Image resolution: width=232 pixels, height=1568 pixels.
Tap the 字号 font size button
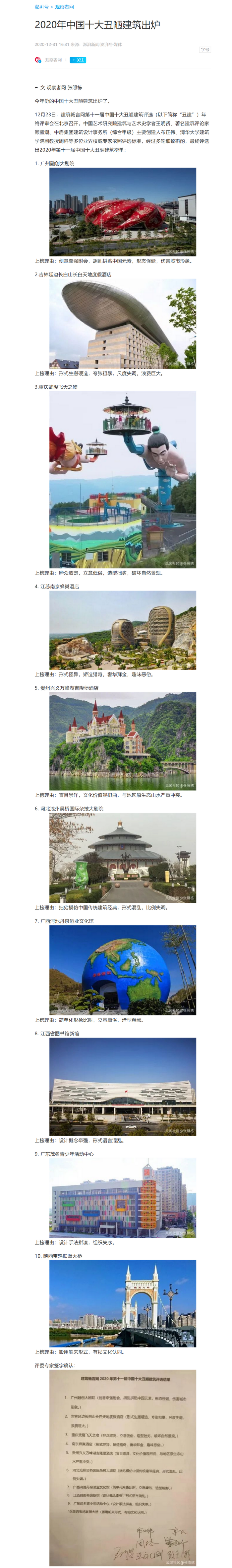(205, 49)
